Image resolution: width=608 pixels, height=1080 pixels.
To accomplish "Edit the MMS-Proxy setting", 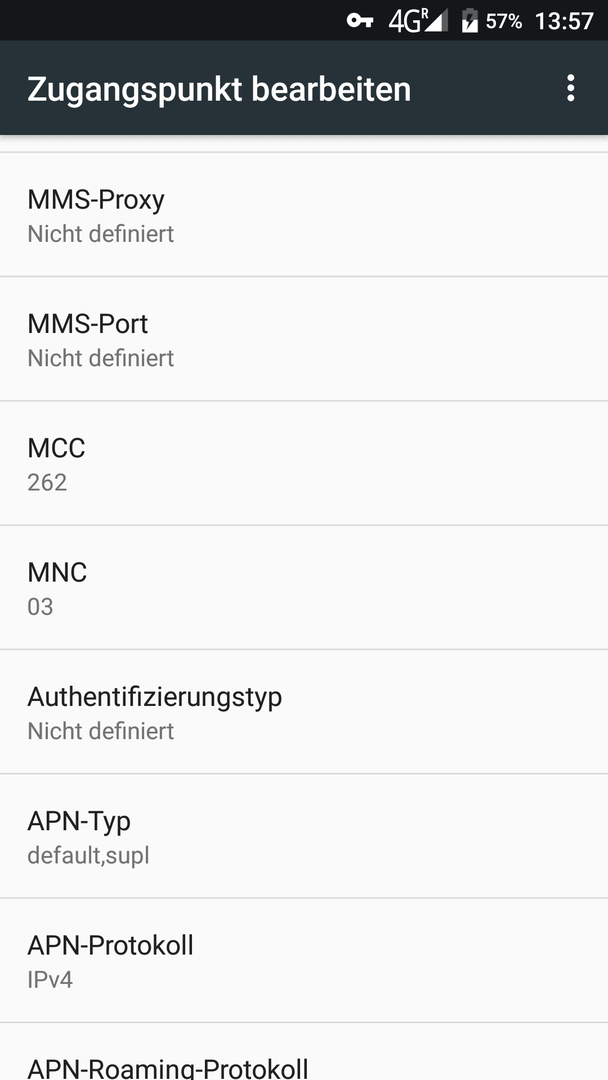I will point(304,215).
